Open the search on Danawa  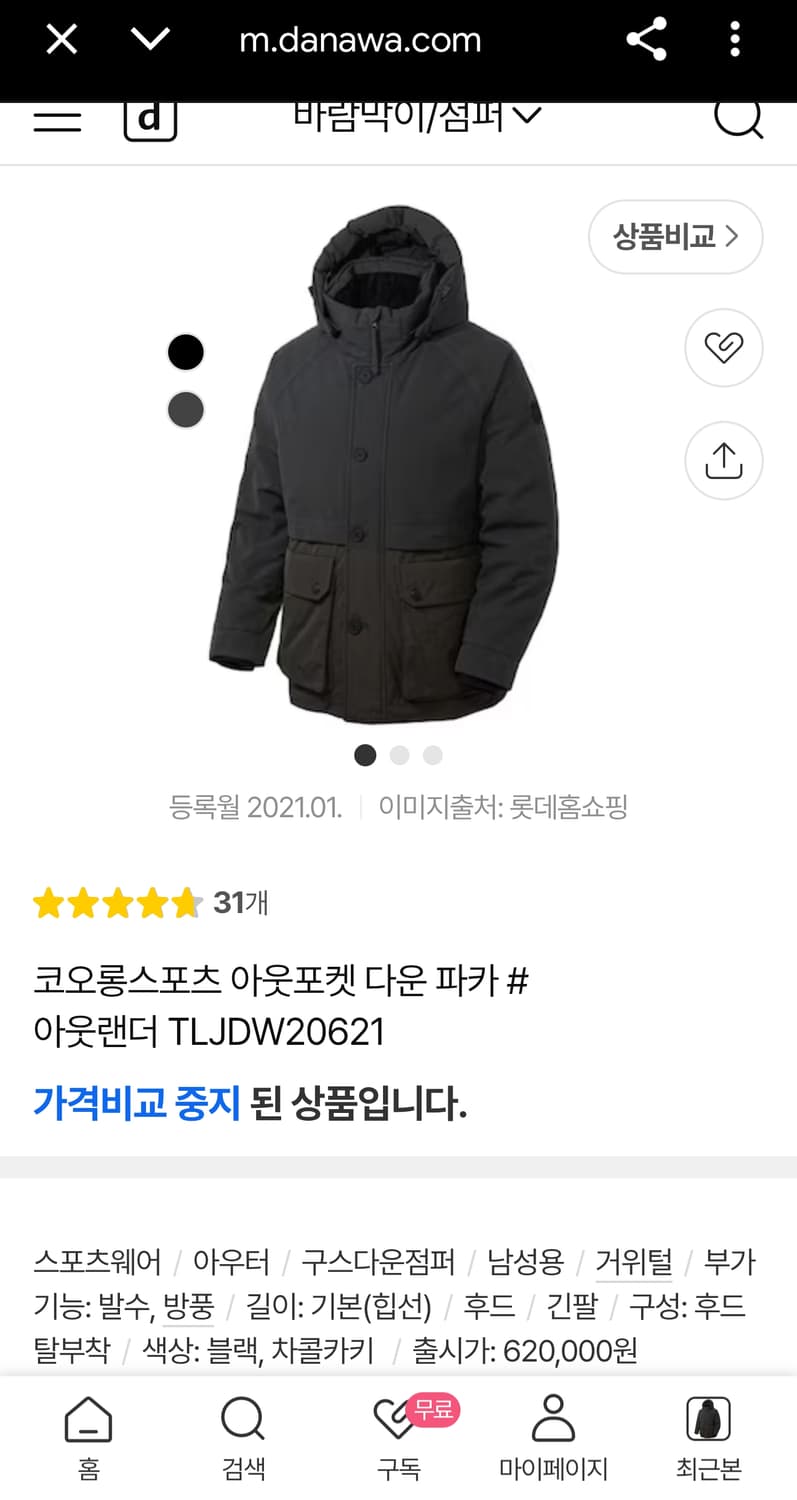pos(738,119)
